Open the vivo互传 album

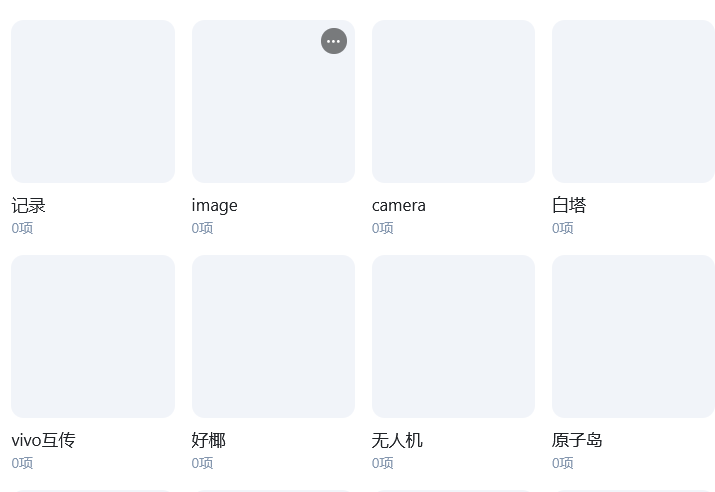[x=92, y=336]
